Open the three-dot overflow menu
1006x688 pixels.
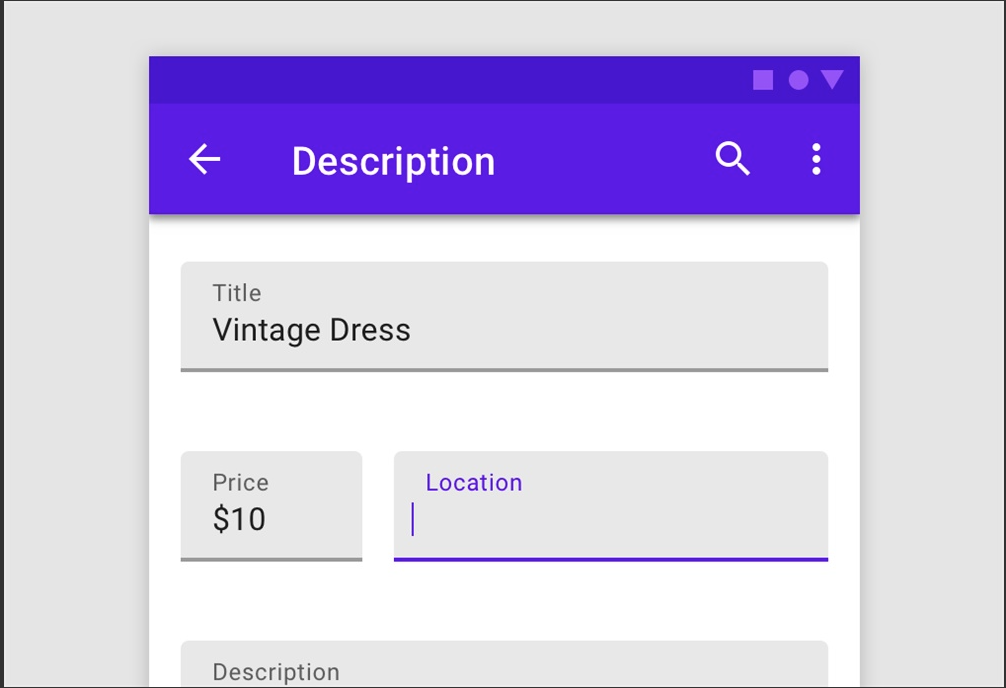pos(816,159)
